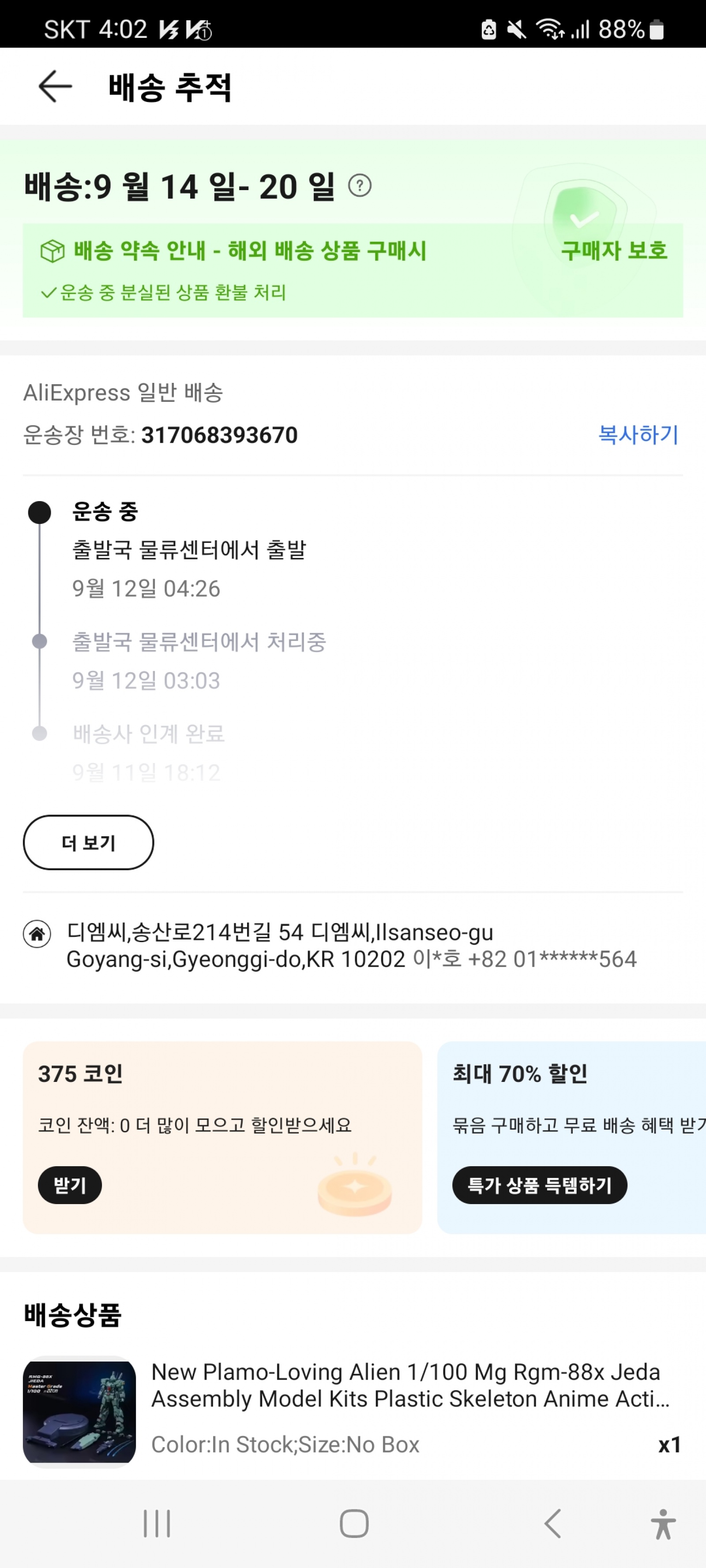Go to the phone home screen

354,1523
